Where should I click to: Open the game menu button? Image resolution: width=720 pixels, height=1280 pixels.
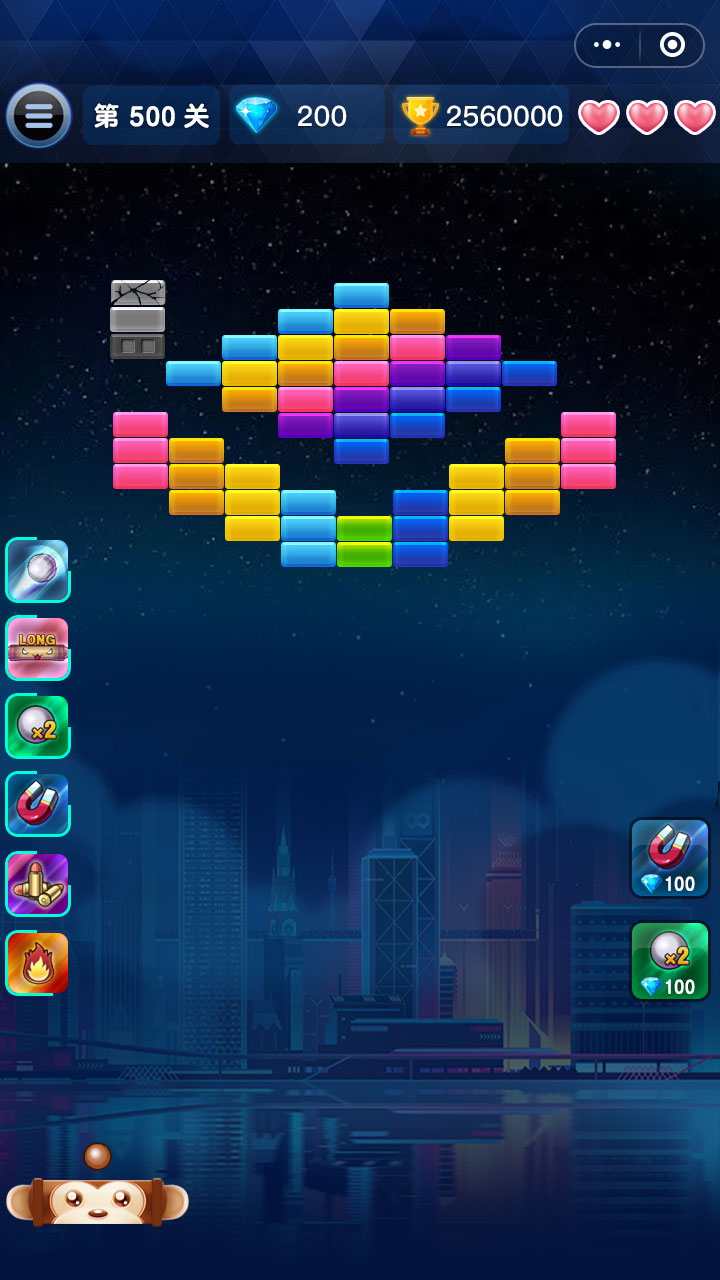point(39,116)
